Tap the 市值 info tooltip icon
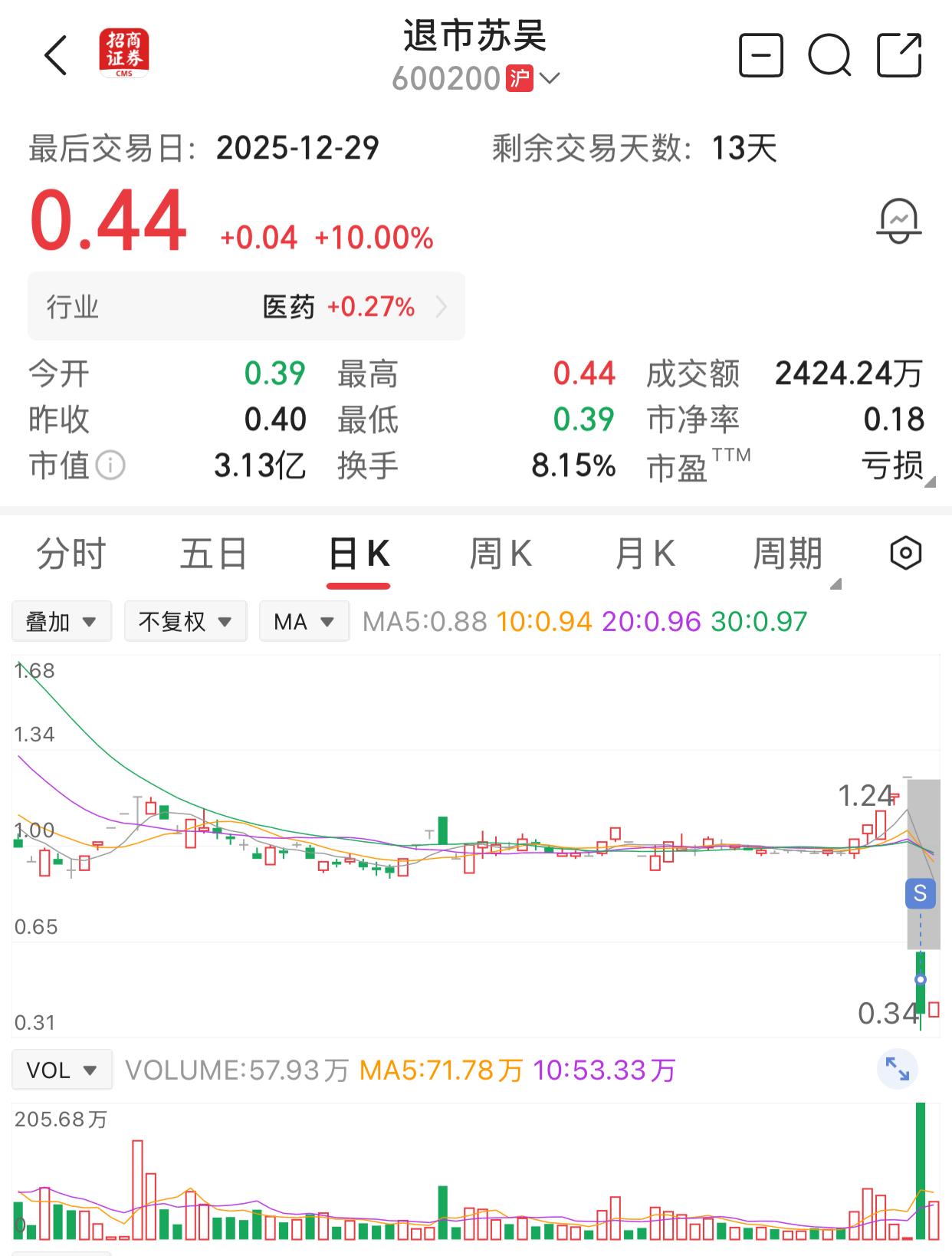Viewport: 952px width, 1256px height. [x=110, y=465]
